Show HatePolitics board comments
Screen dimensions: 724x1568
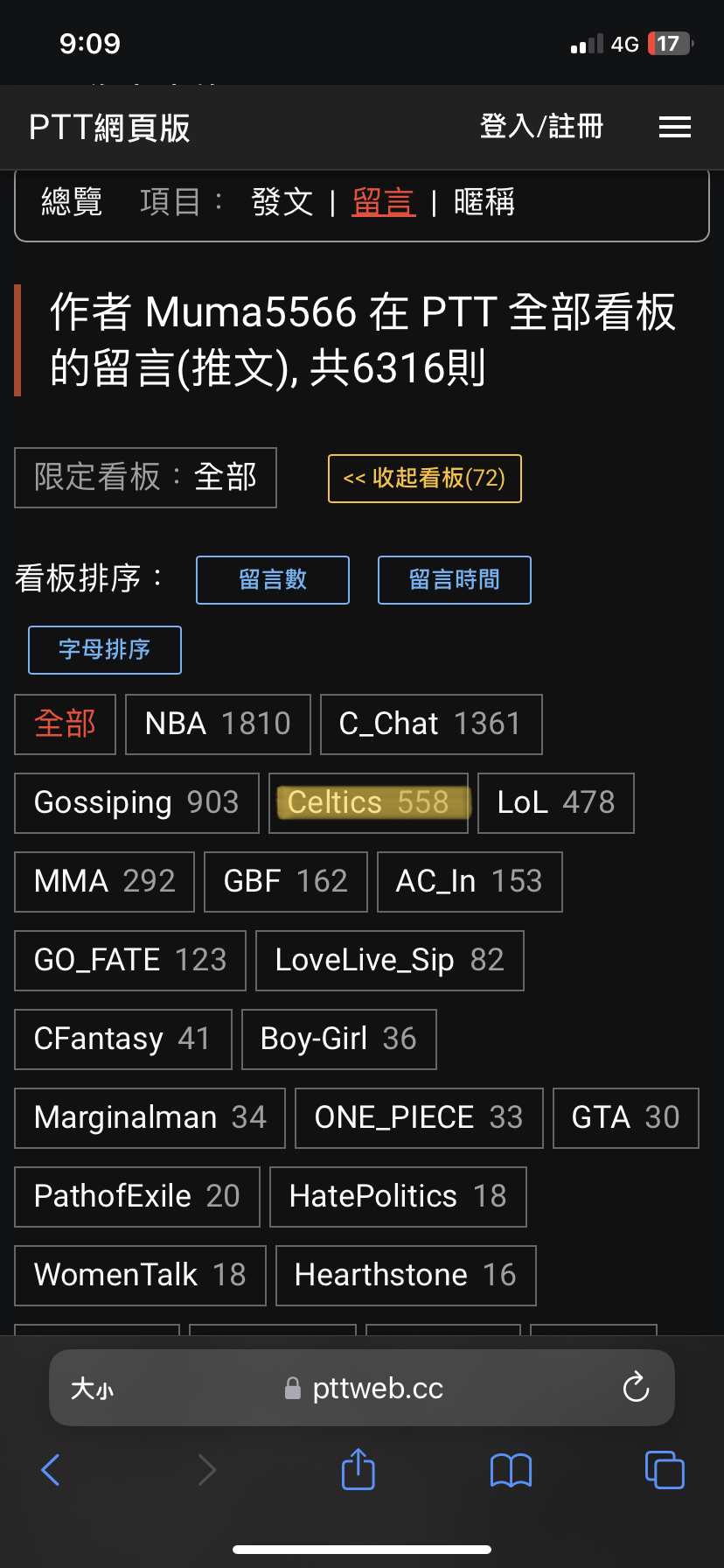pyautogui.click(x=398, y=1197)
